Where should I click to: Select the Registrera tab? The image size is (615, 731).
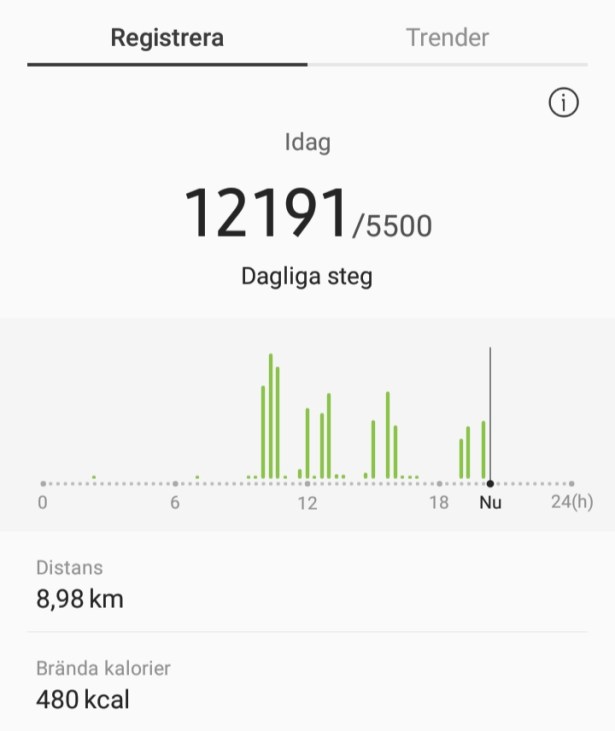167,38
